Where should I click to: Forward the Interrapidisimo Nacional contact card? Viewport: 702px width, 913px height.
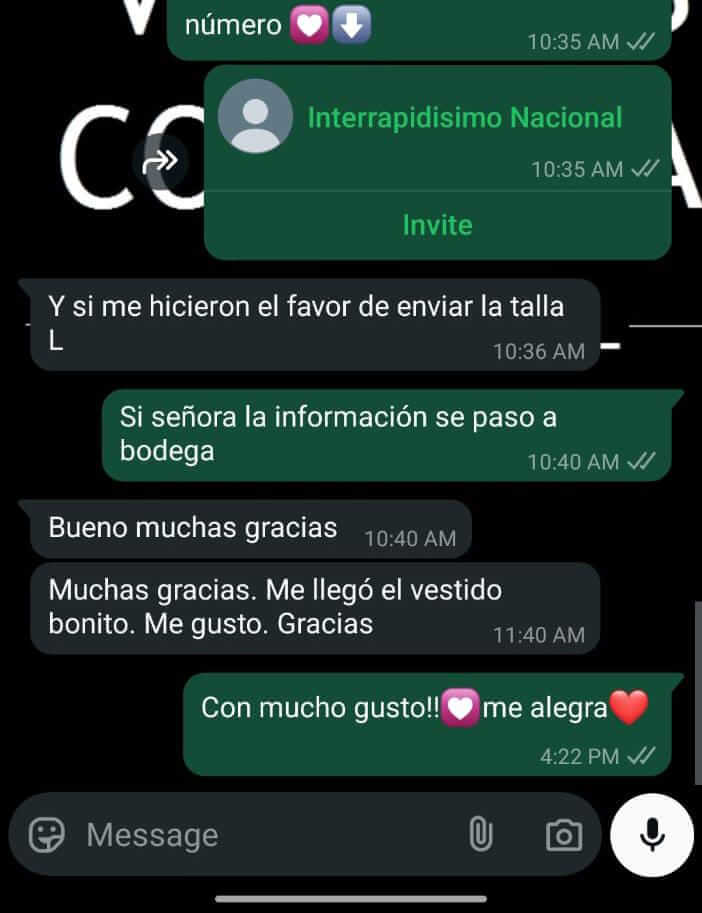pyautogui.click(x=160, y=160)
